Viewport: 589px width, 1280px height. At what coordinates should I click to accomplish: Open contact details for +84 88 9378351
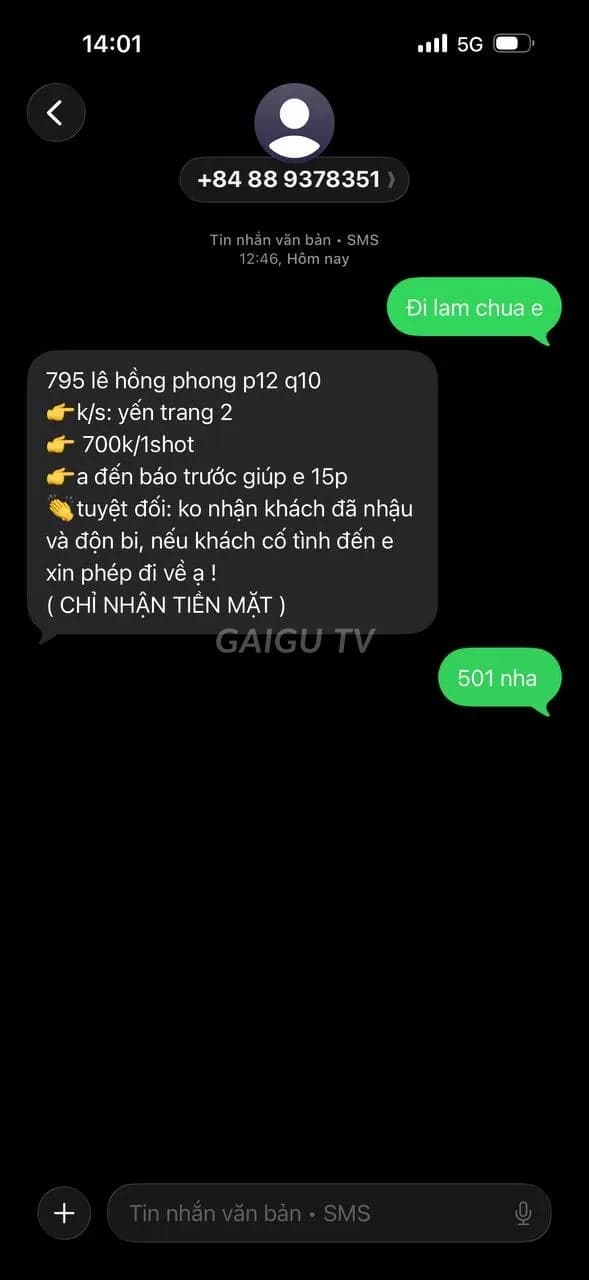tap(294, 180)
